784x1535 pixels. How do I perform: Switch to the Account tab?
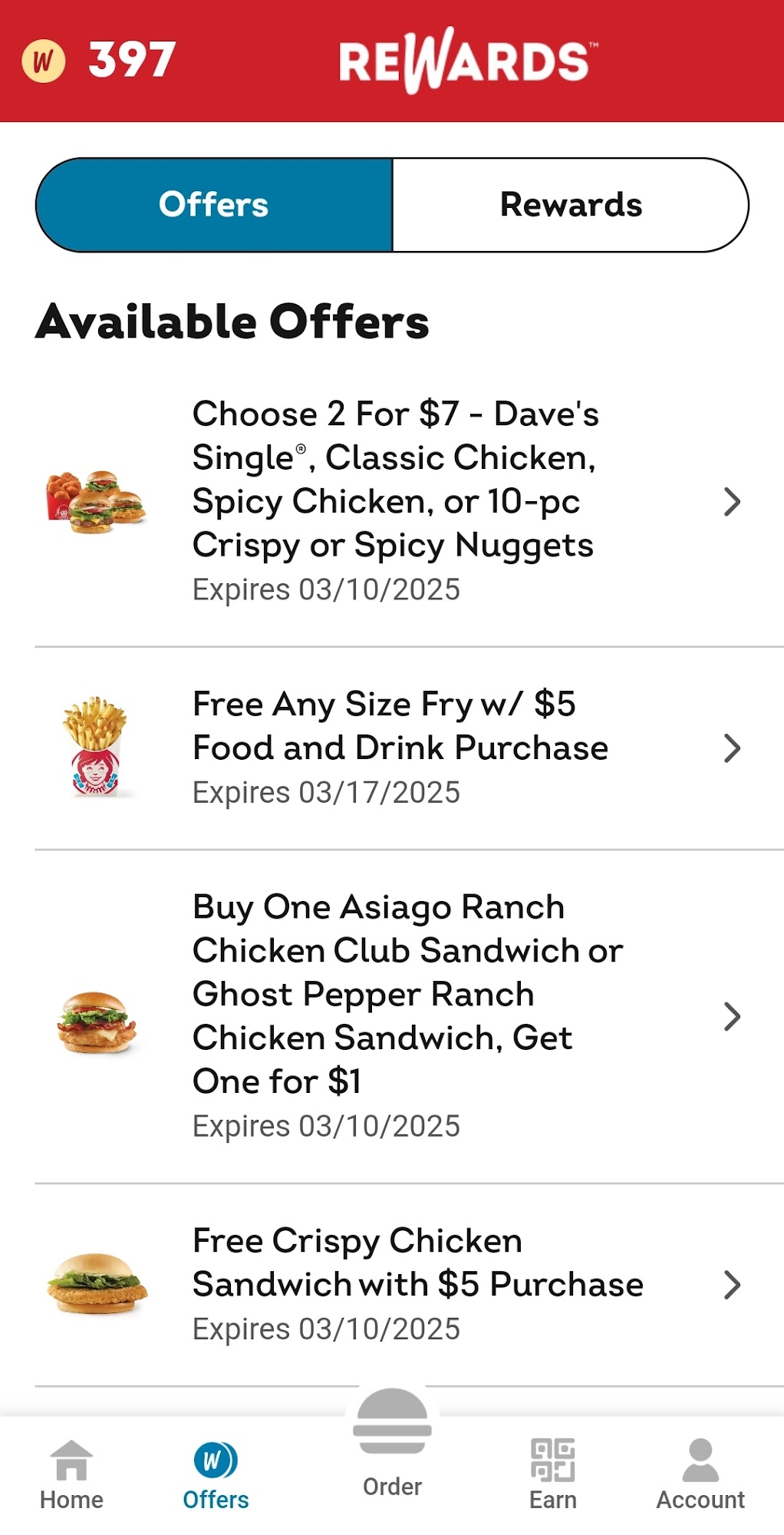(700, 1475)
